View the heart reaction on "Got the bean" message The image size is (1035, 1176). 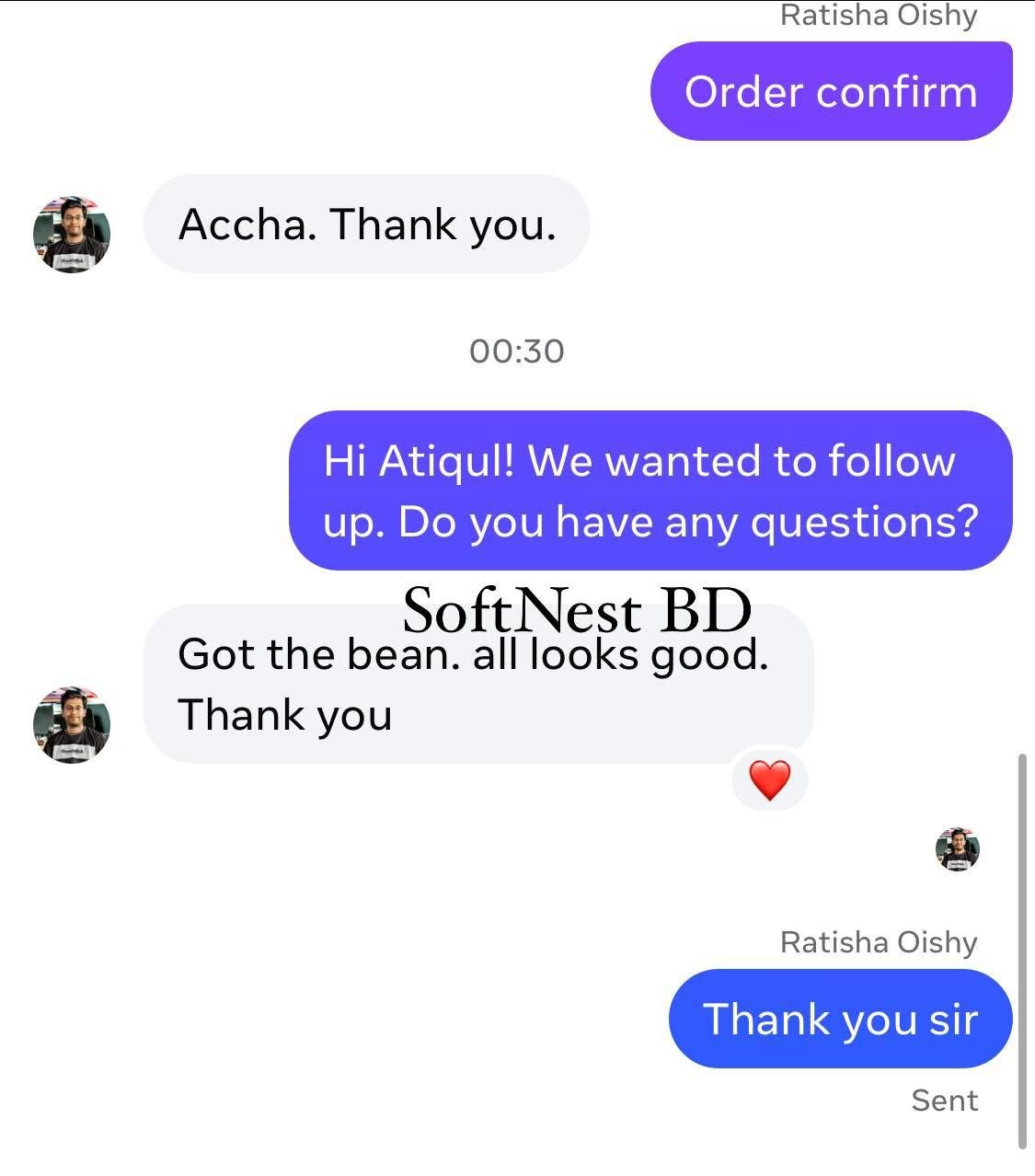(770, 780)
